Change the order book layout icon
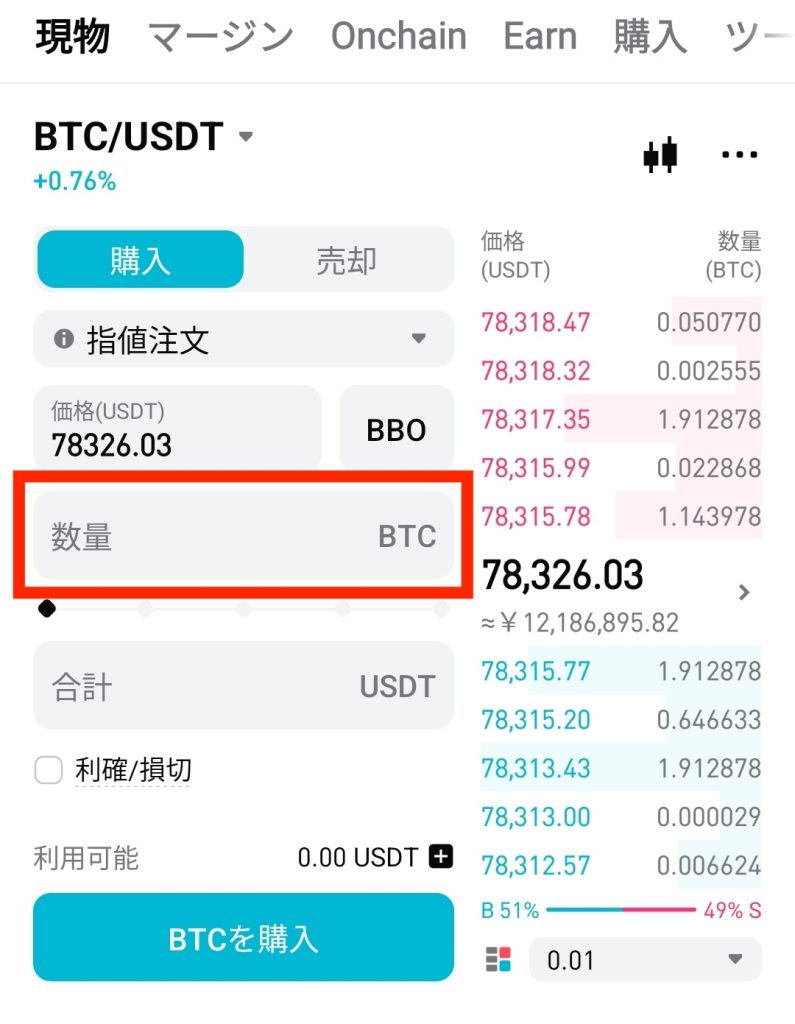 (498, 960)
